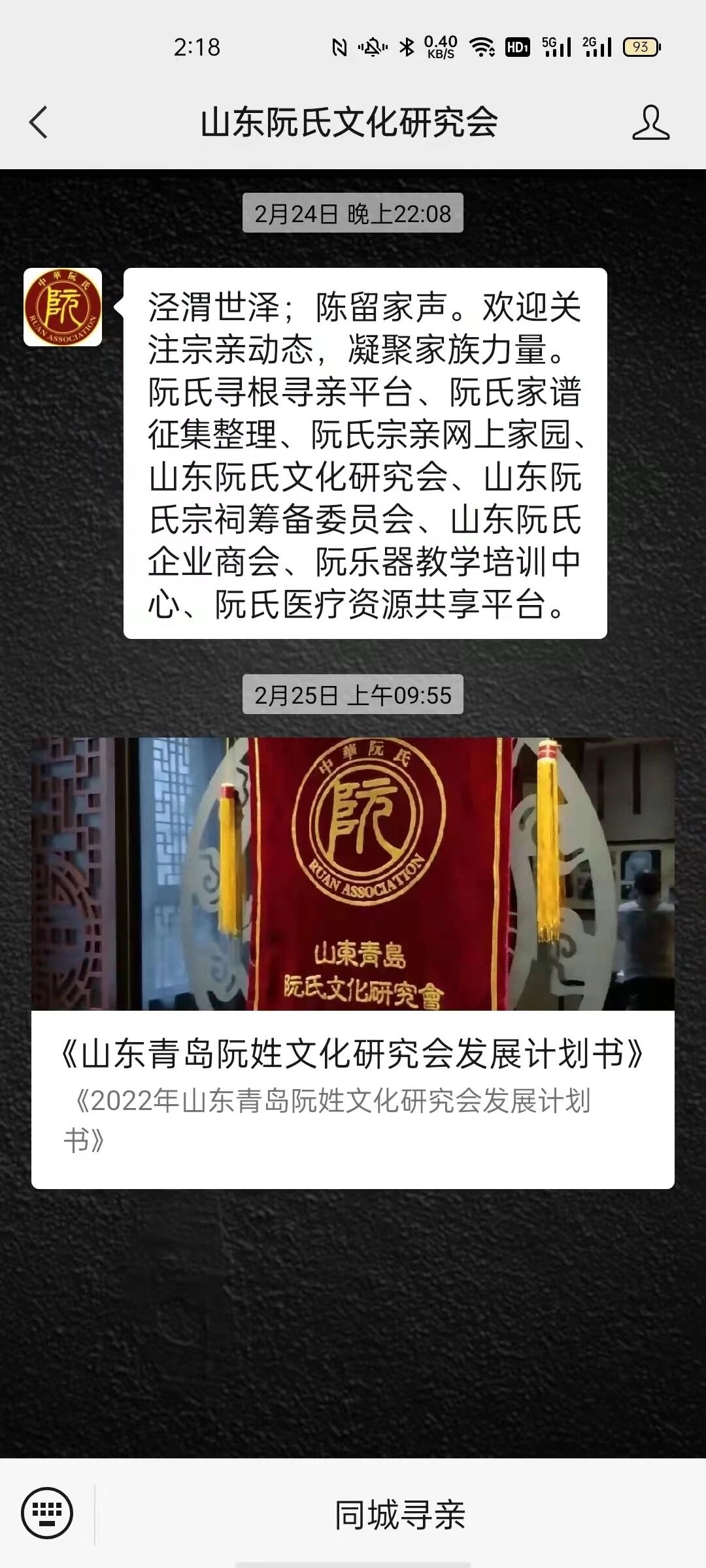Tap the 阮 association avatar
The height and width of the screenshot is (1568, 706).
[63, 307]
